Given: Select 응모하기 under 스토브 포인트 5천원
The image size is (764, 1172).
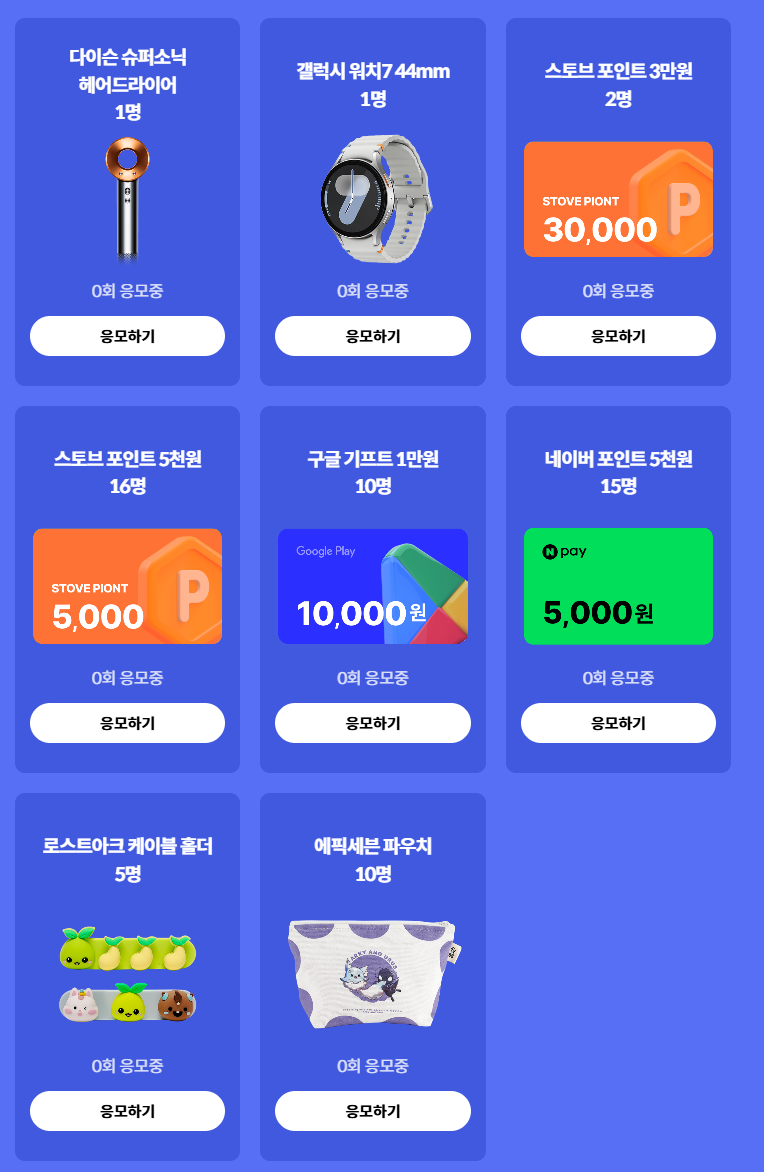Looking at the screenshot, I should (x=127, y=723).
